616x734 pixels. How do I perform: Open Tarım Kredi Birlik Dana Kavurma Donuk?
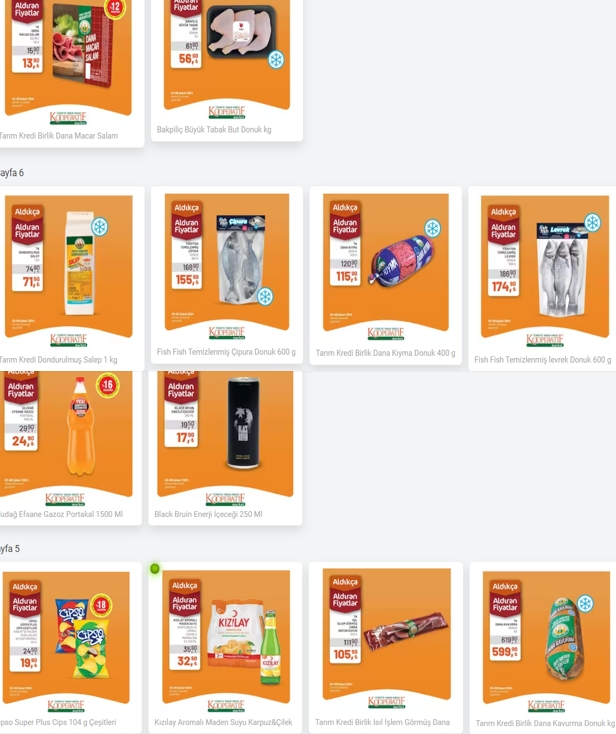point(545,640)
